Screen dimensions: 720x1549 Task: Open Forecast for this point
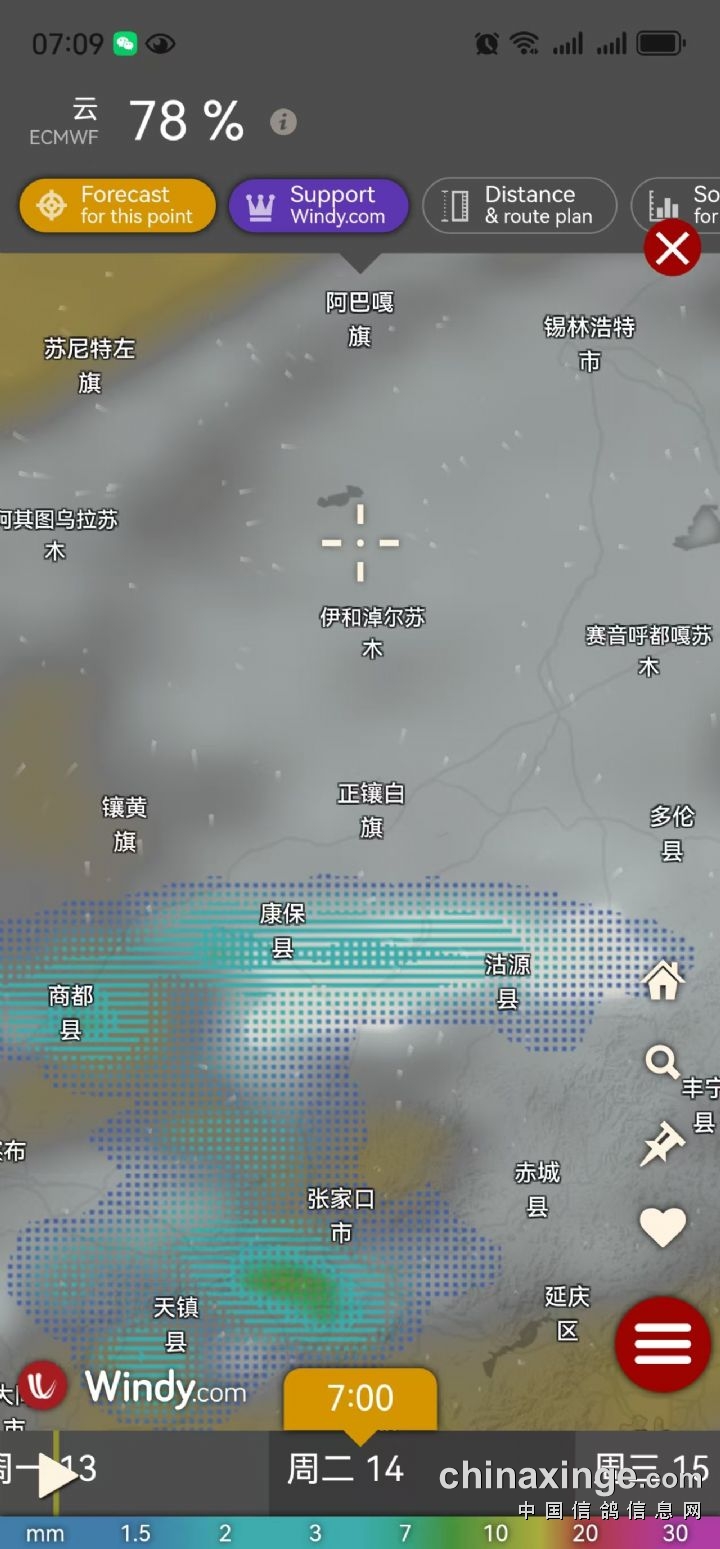tap(117, 205)
